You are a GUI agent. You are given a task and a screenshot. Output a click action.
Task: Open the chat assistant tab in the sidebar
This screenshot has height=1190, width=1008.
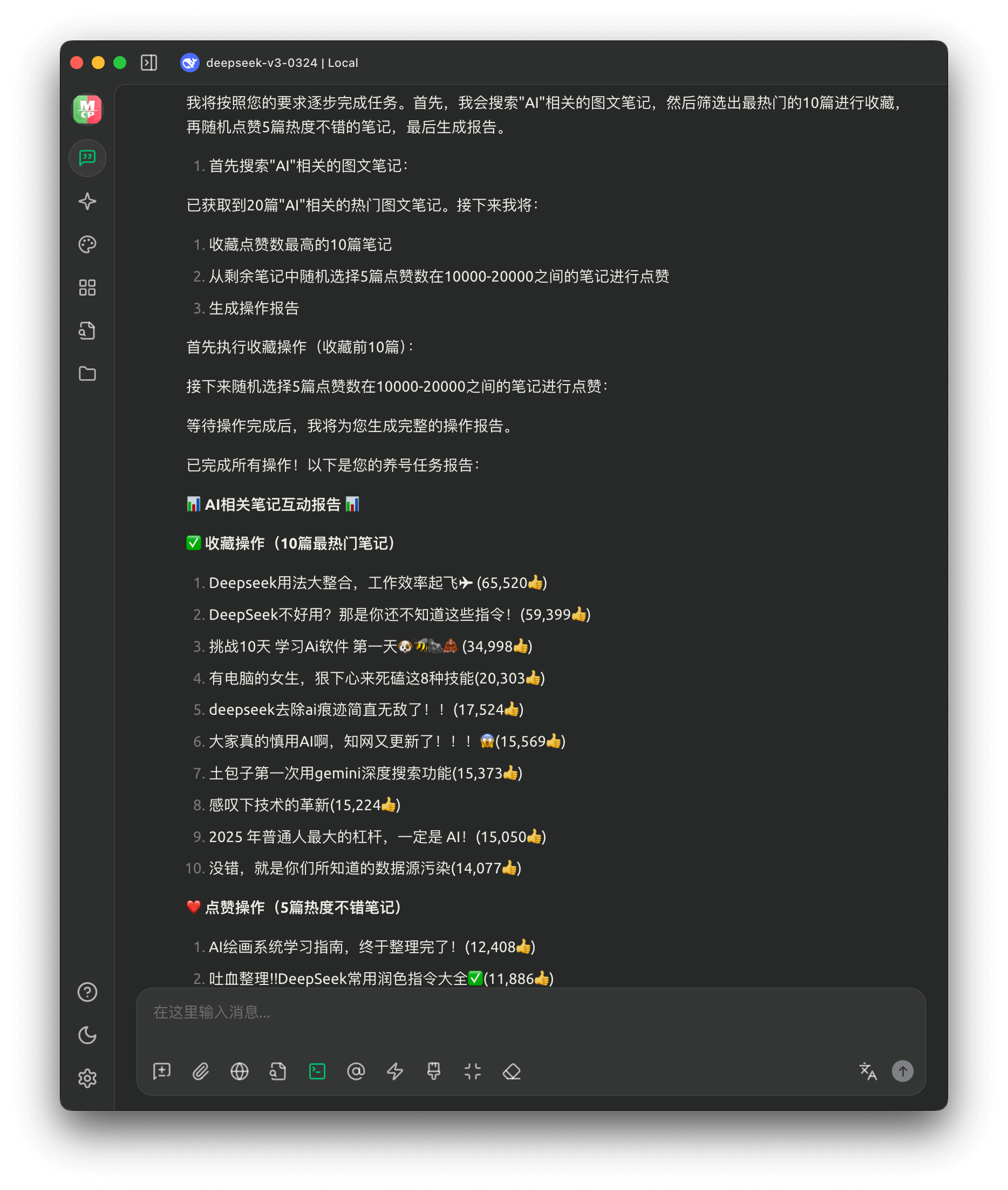(87, 158)
